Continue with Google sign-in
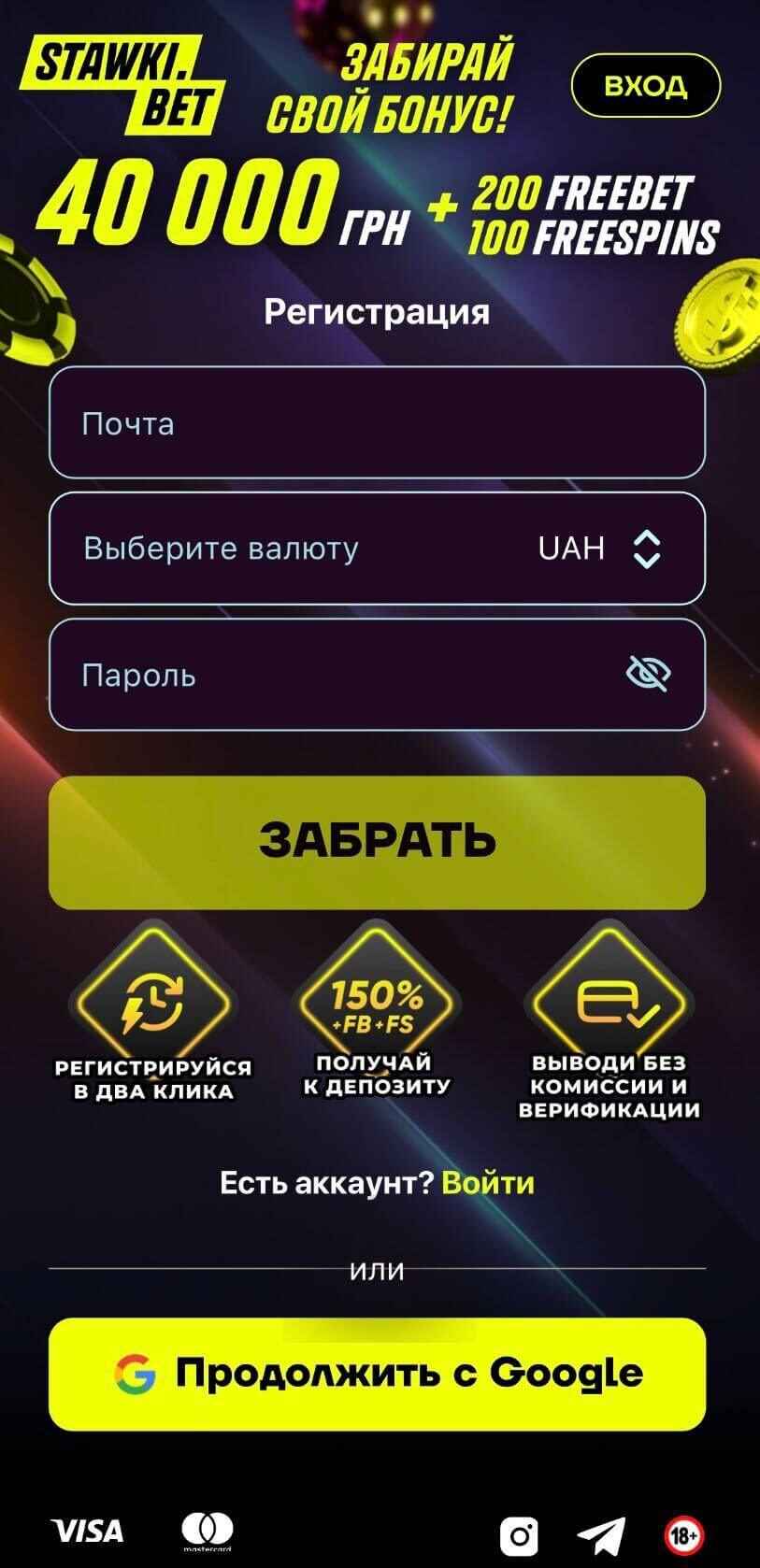Viewport: 760px width, 1568px height. click(376, 1374)
